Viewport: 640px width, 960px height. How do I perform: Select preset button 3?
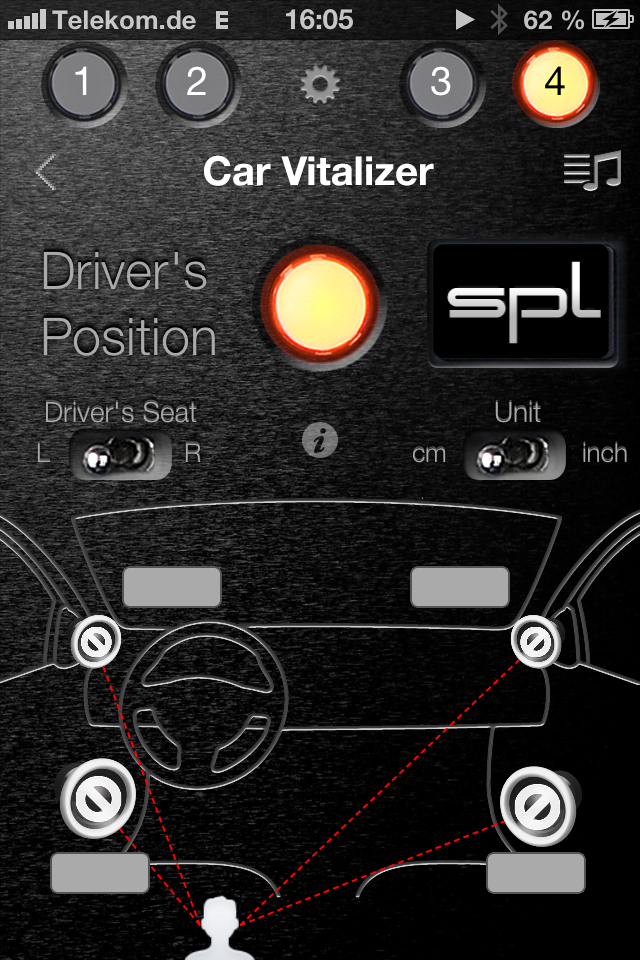click(441, 82)
